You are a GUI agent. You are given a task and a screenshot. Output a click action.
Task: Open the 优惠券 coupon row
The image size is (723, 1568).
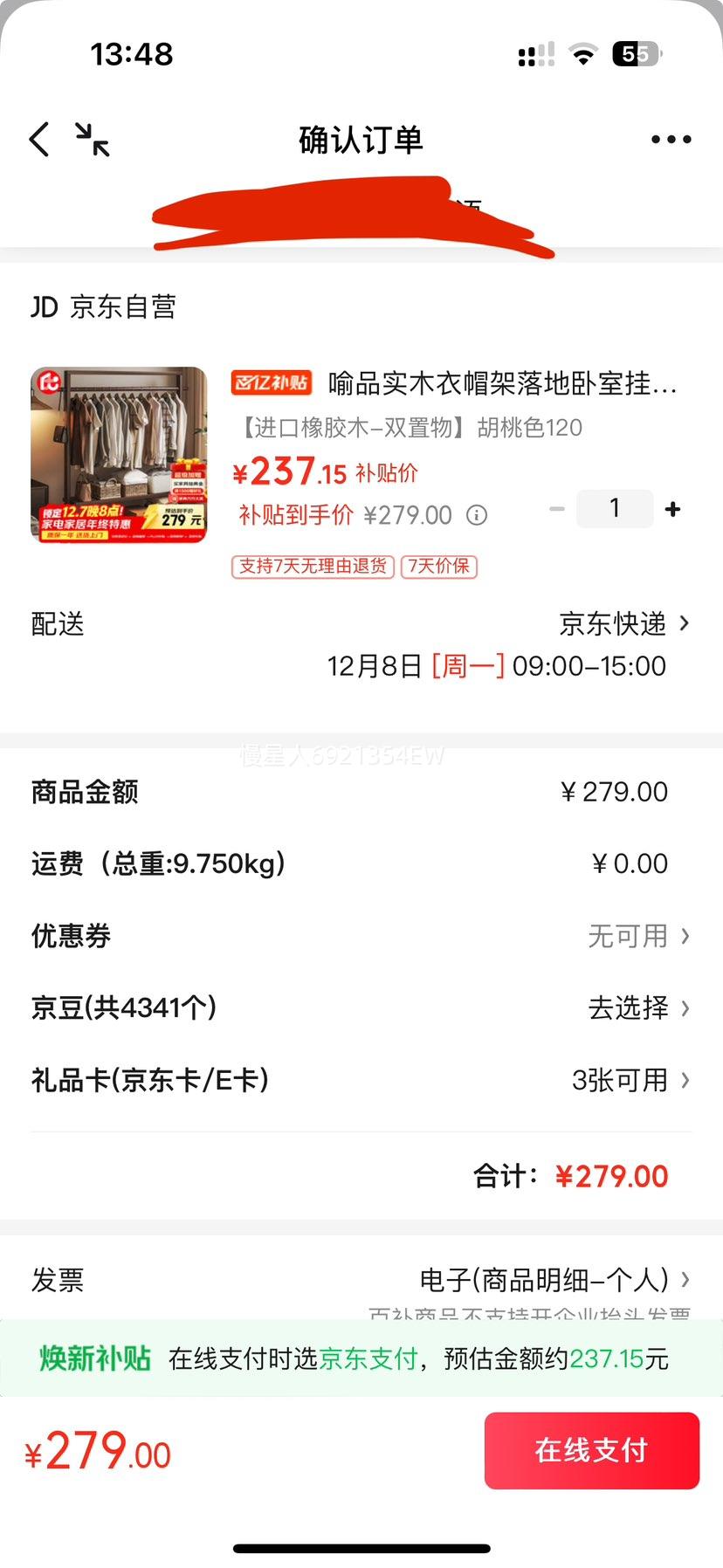(637, 936)
